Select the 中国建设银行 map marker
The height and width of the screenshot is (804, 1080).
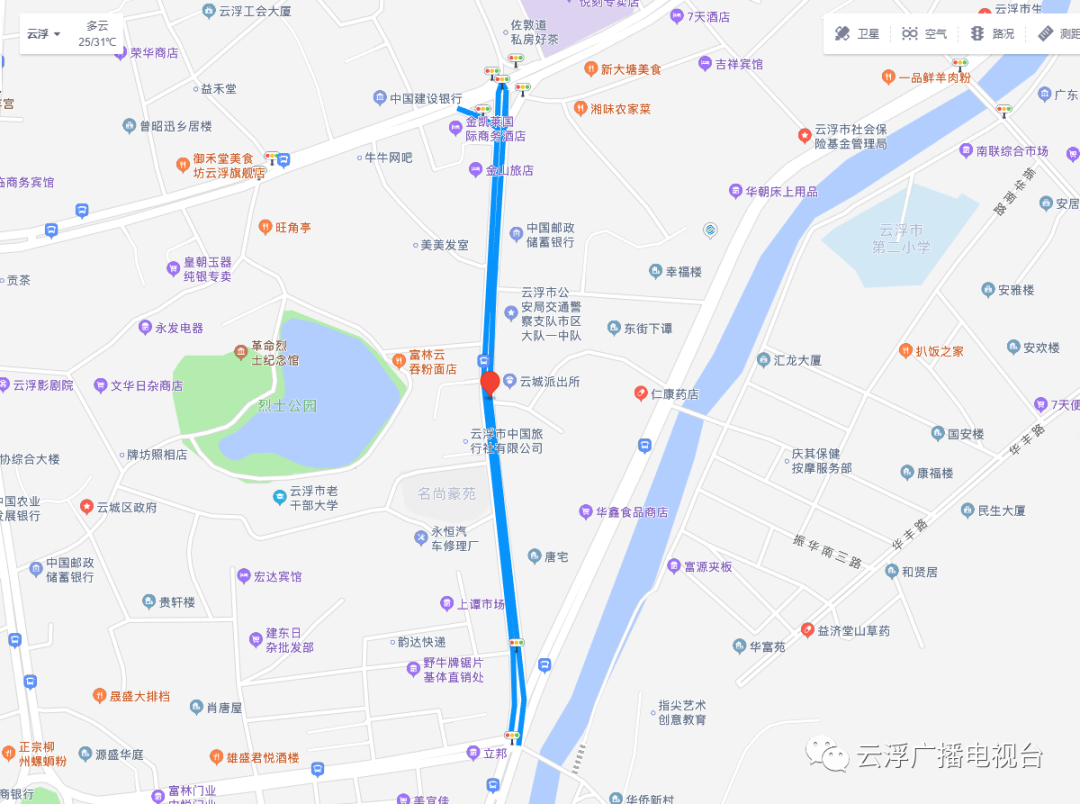[x=380, y=98]
